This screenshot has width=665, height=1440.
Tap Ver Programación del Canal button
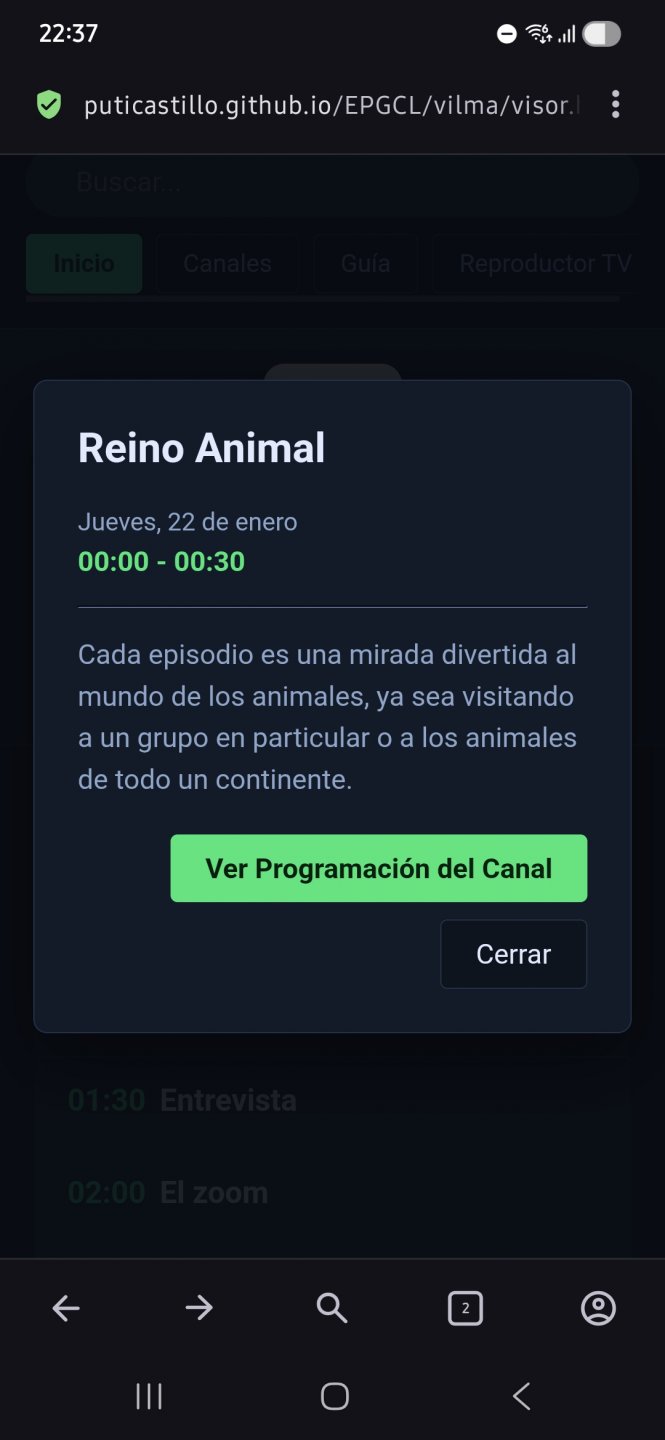[378, 868]
